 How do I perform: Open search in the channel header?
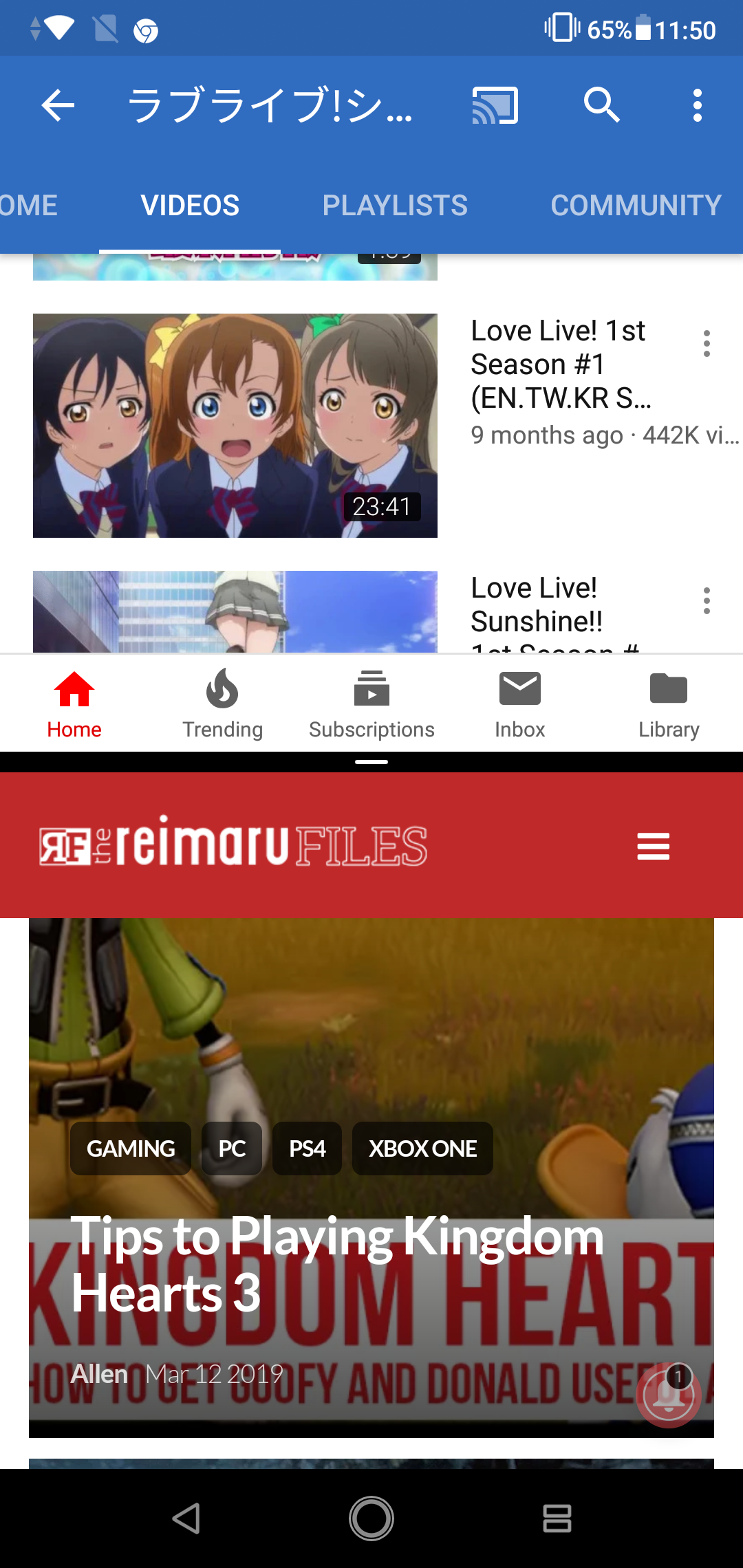tap(601, 105)
